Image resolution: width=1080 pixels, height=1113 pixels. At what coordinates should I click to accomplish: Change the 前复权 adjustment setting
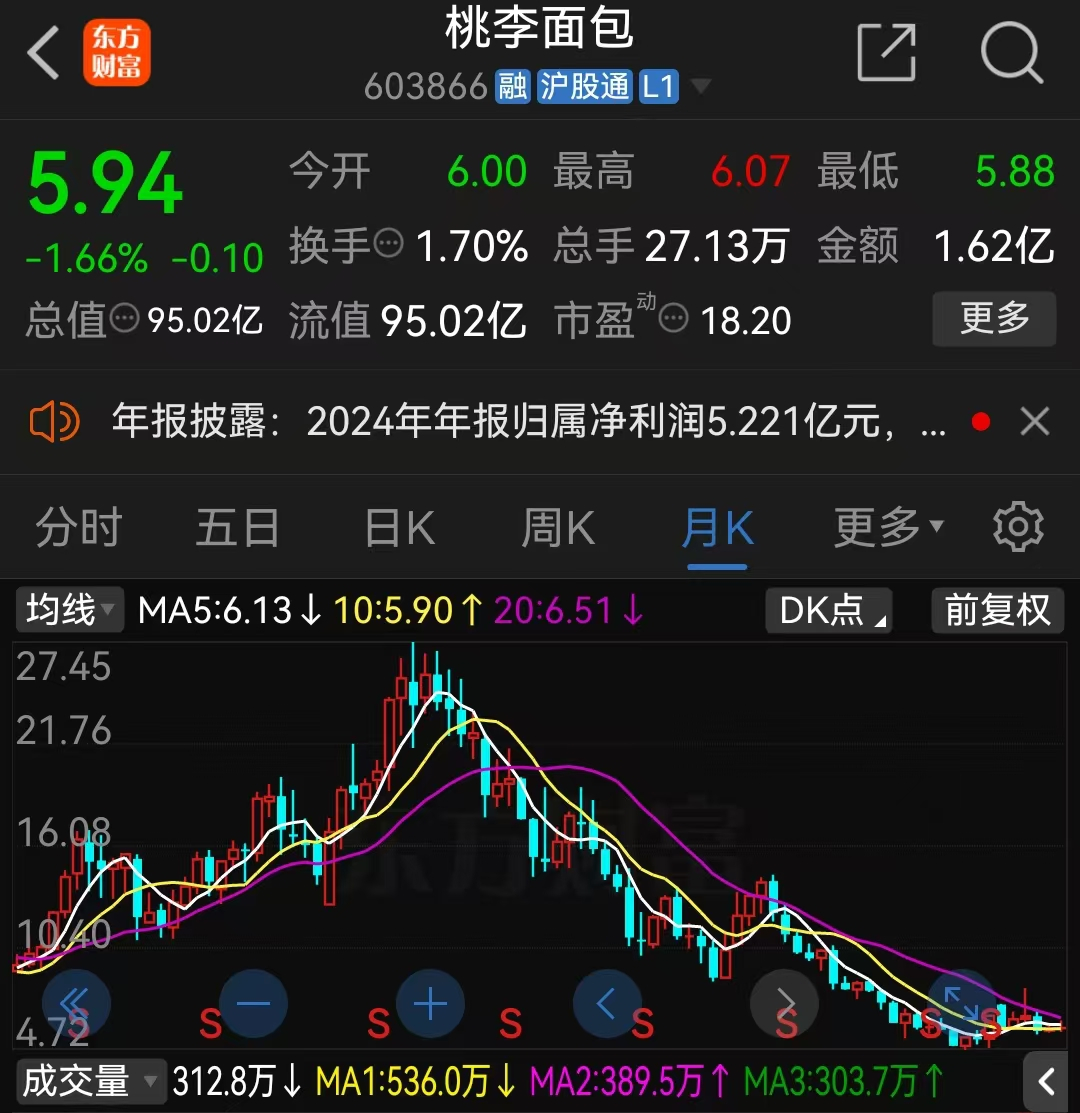(998, 609)
